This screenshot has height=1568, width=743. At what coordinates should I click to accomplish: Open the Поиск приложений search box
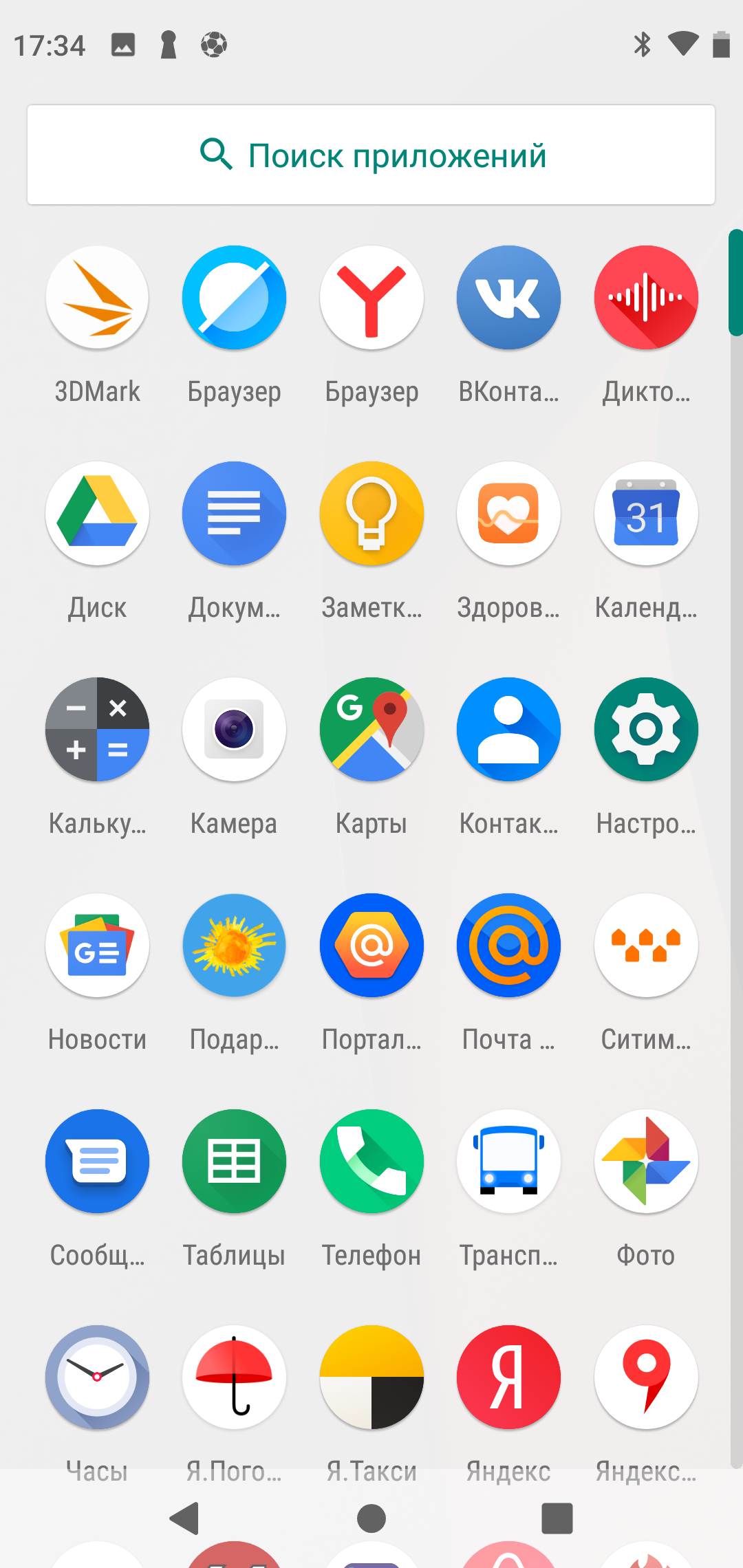(371, 155)
